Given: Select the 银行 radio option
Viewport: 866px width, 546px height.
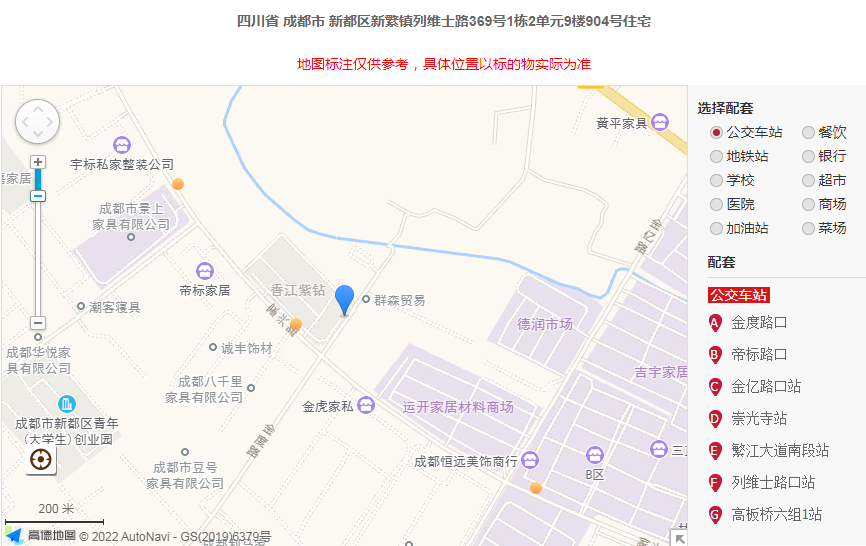Looking at the screenshot, I should (x=809, y=156).
